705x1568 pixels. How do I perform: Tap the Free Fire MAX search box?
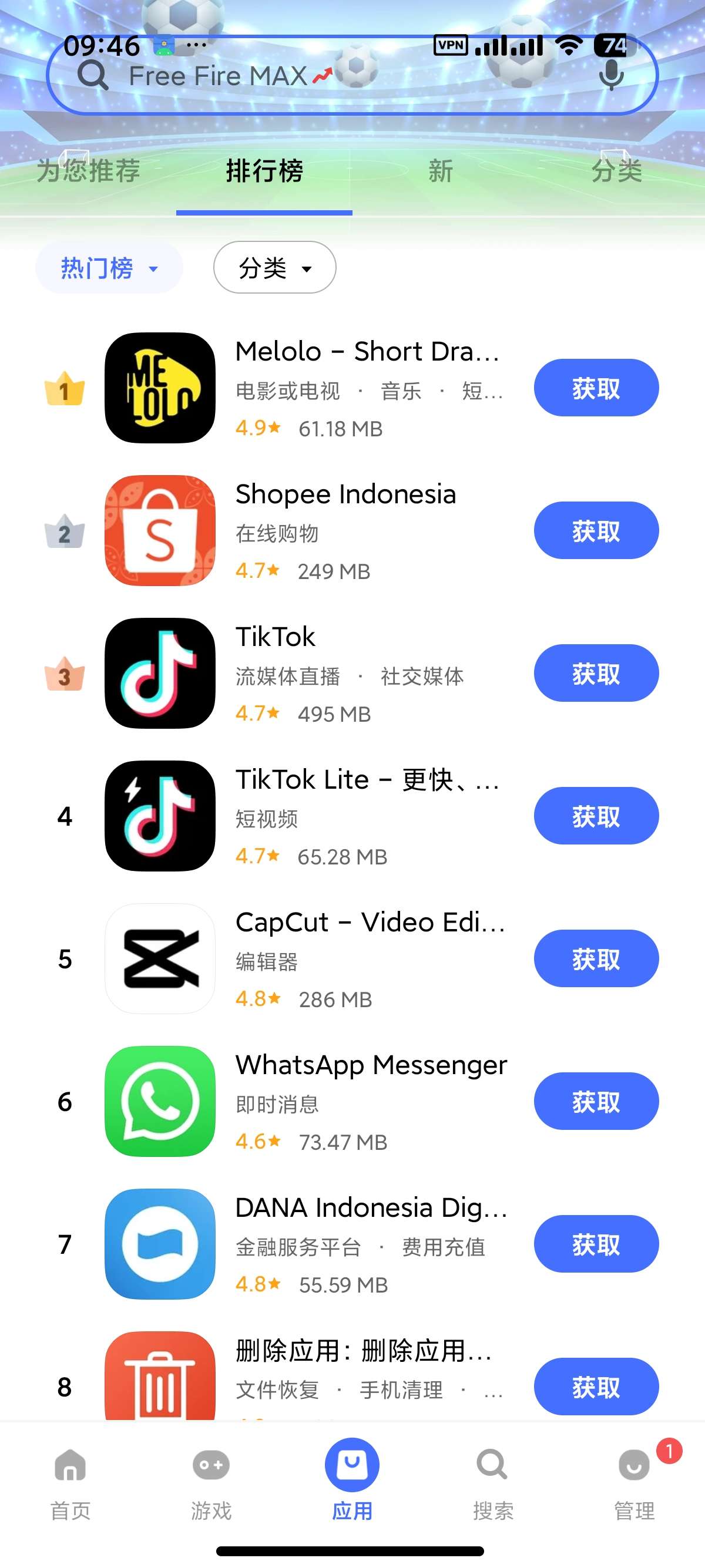click(x=352, y=76)
